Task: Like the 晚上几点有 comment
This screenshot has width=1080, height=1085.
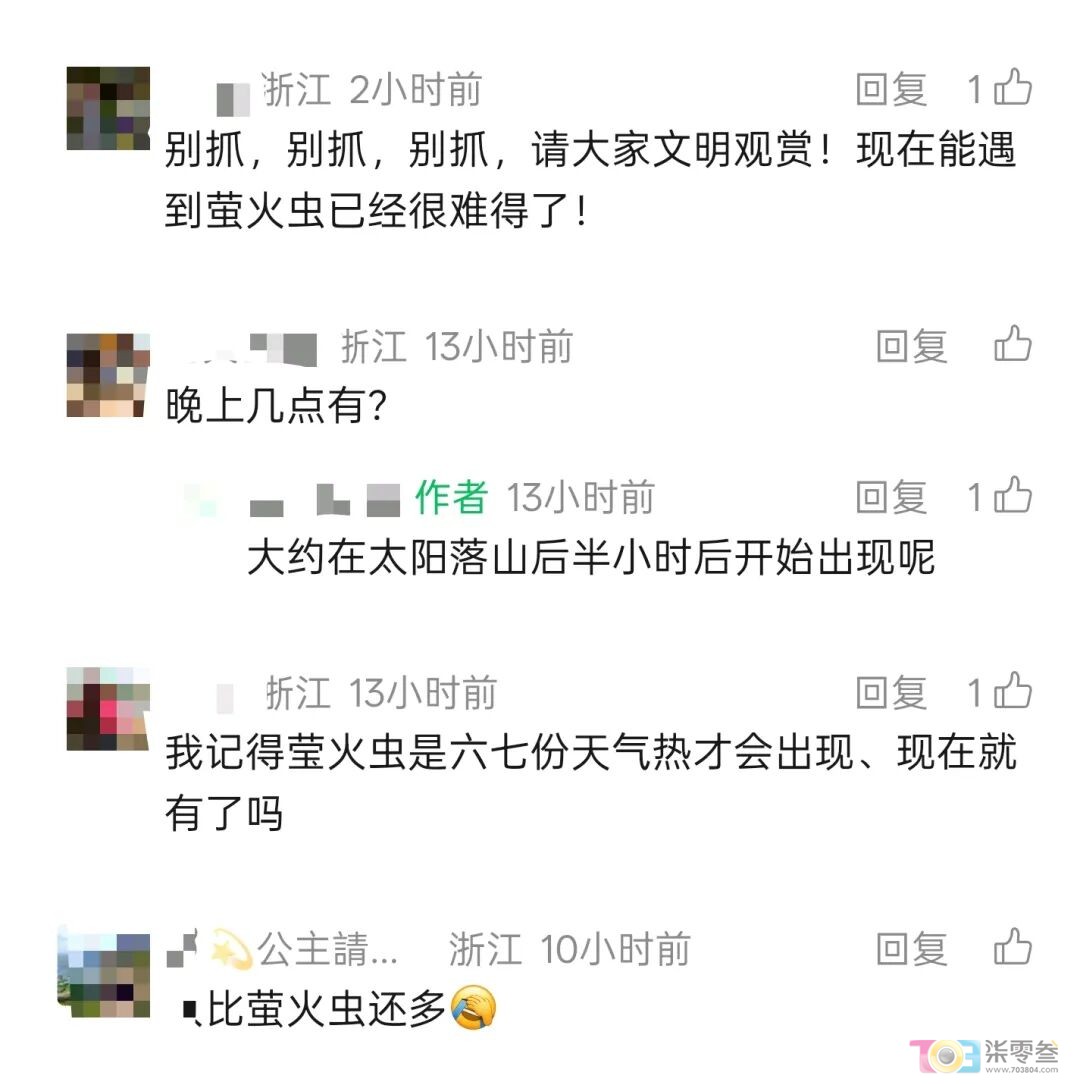Action: [x=1012, y=346]
